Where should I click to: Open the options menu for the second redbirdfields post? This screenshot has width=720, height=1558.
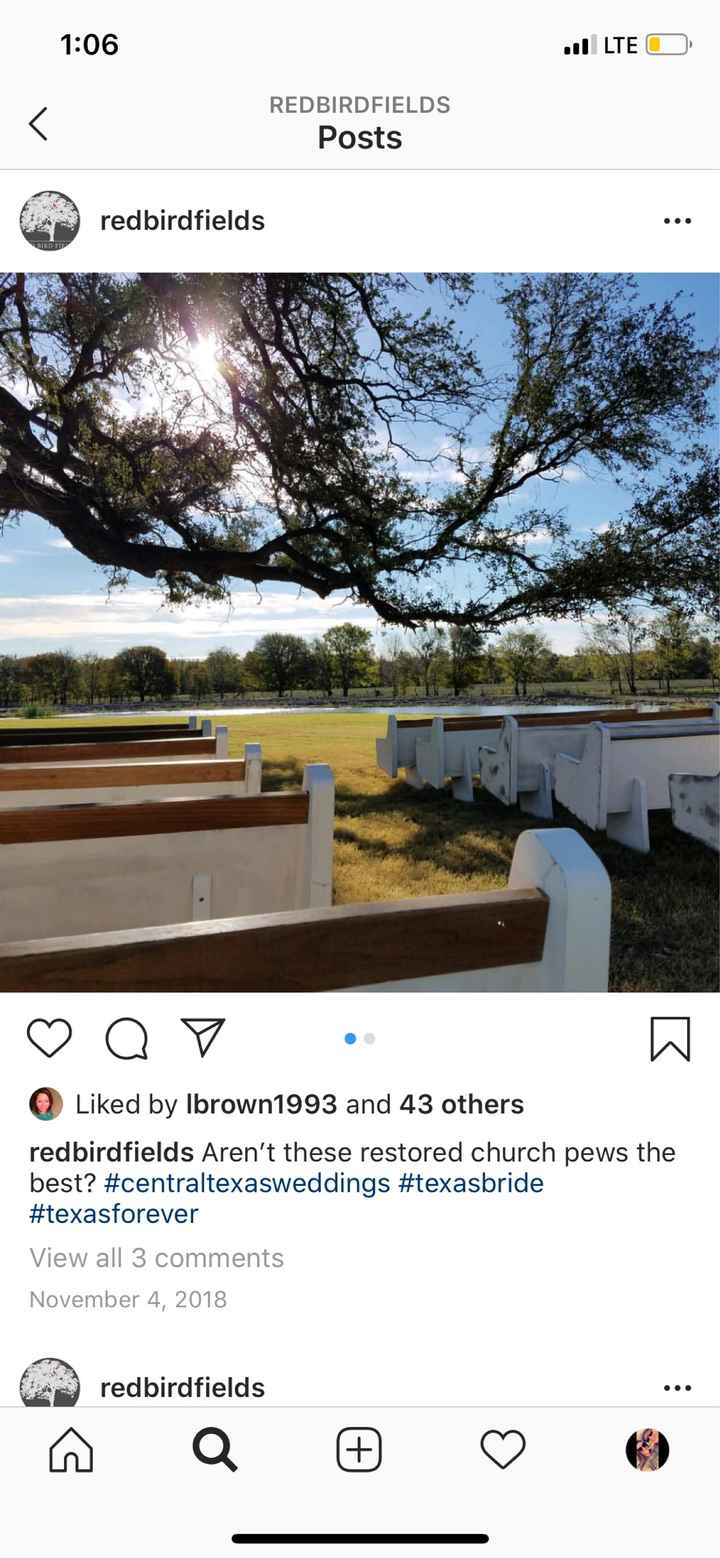[x=677, y=1388]
